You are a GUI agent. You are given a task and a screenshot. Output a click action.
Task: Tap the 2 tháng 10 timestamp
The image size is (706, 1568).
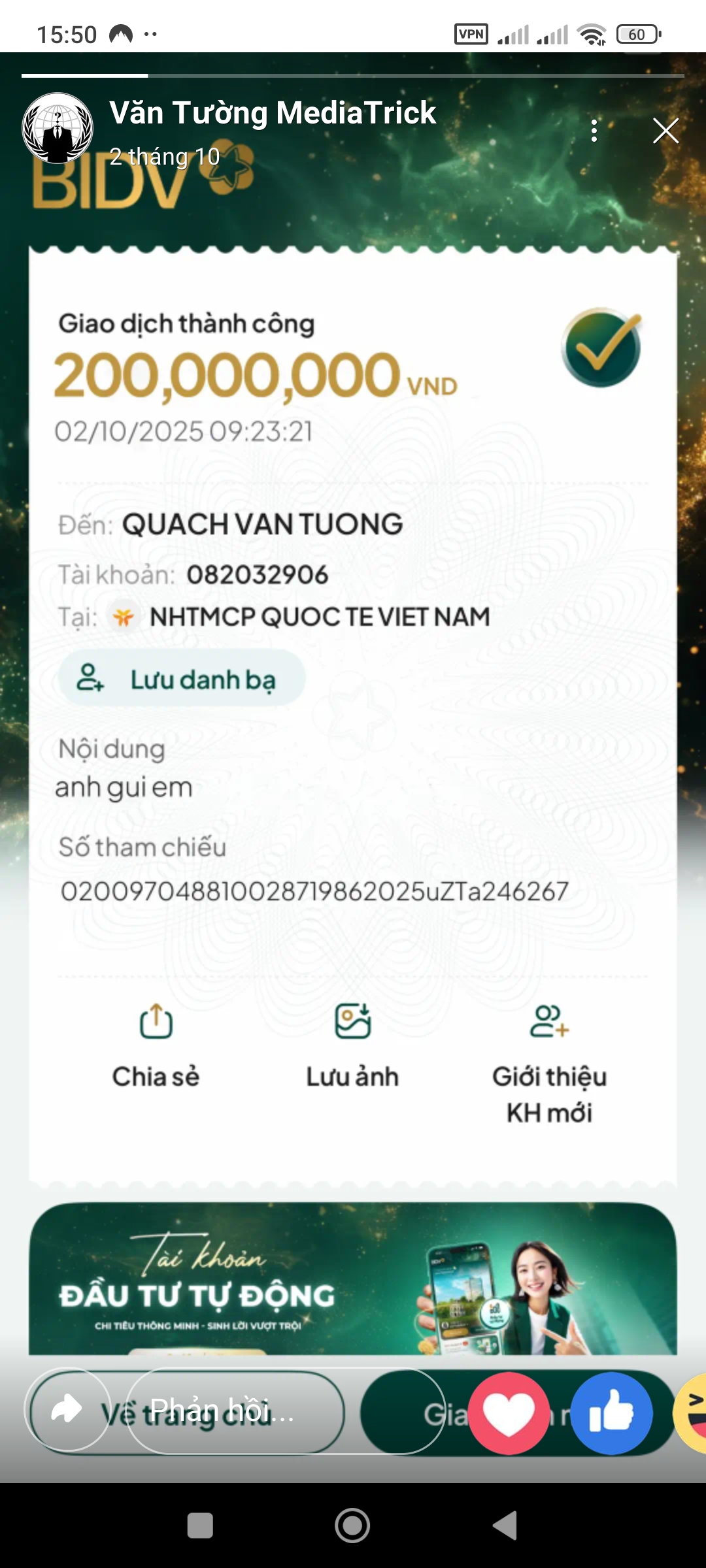coord(163,156)
